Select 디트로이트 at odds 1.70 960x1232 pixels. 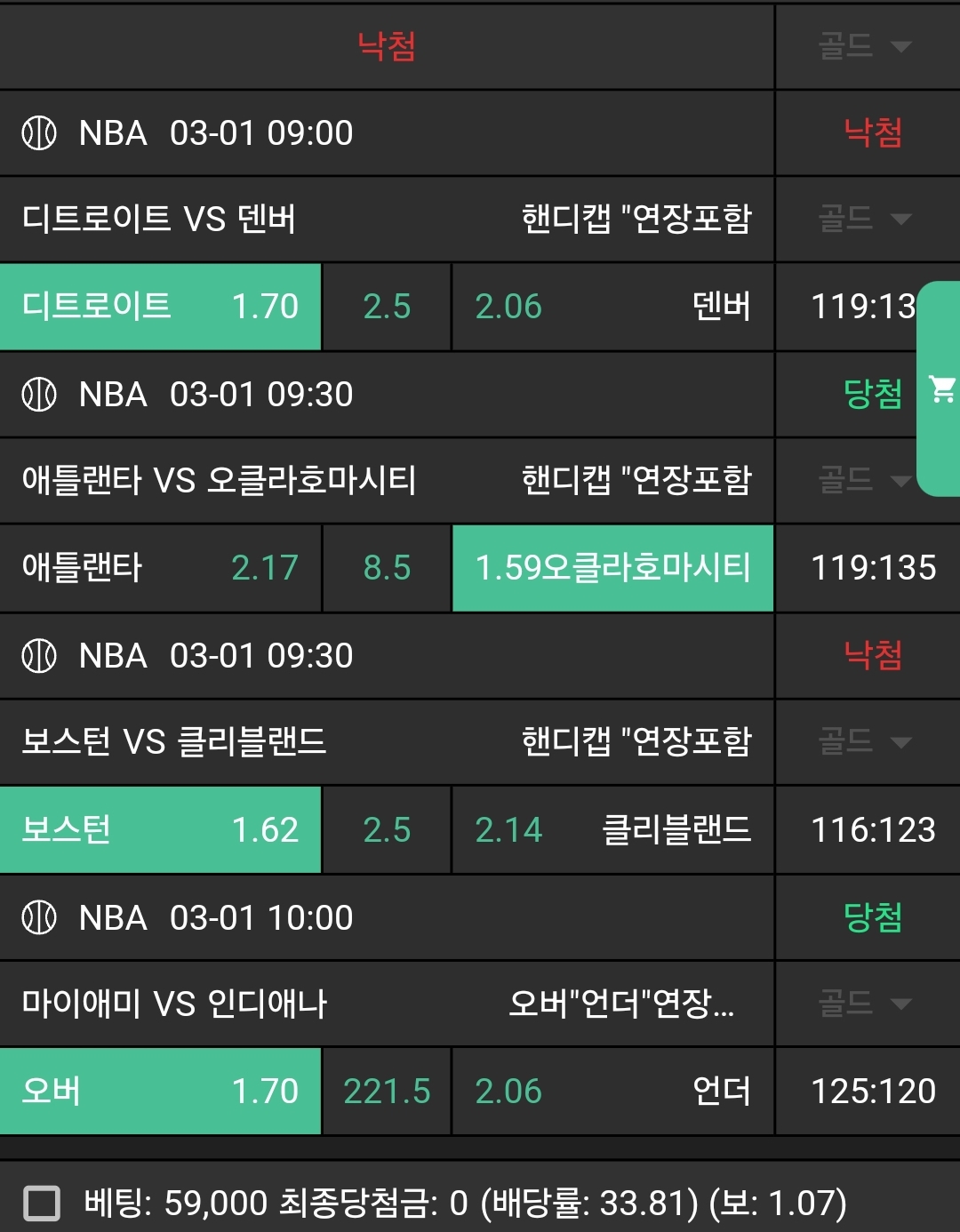160,307
